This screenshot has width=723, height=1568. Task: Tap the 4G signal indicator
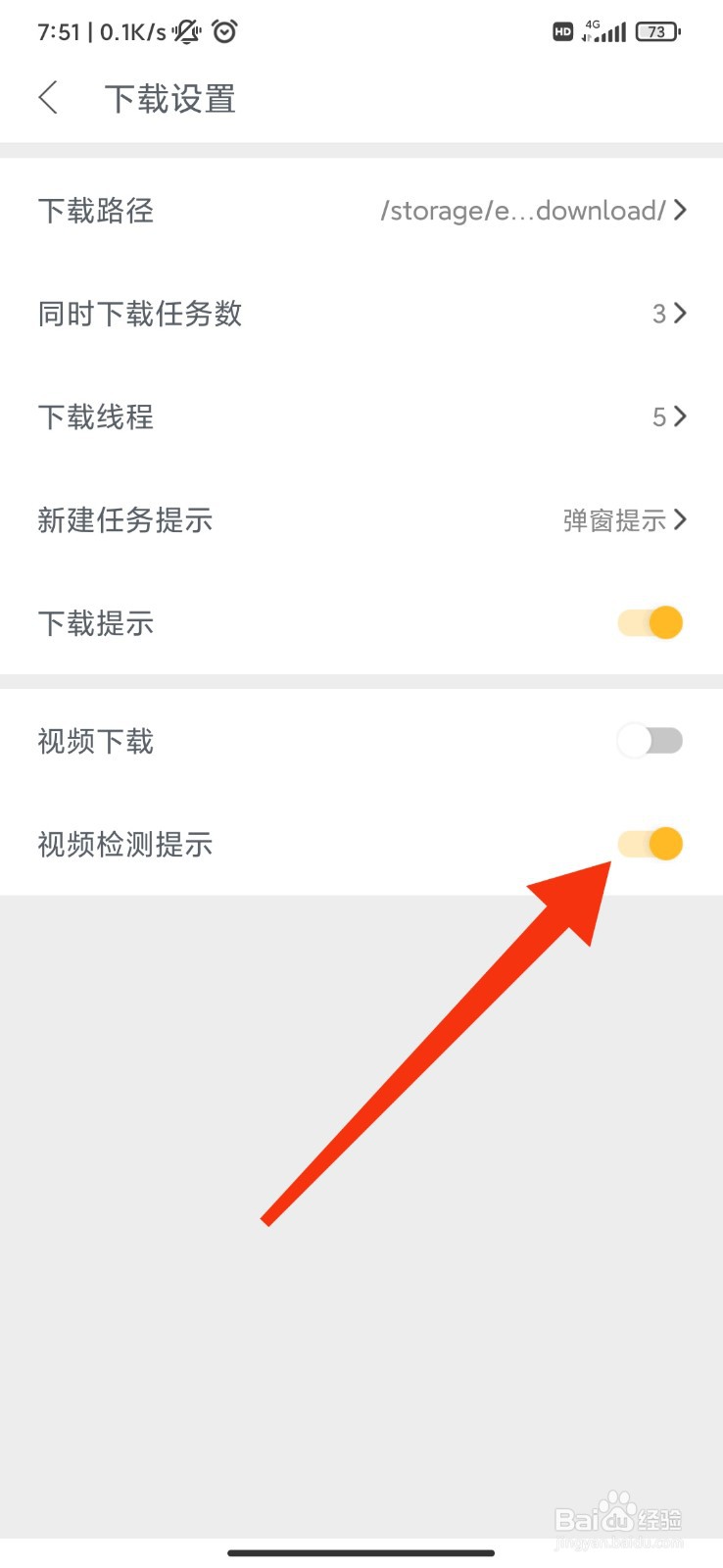[x=602, y=30]
